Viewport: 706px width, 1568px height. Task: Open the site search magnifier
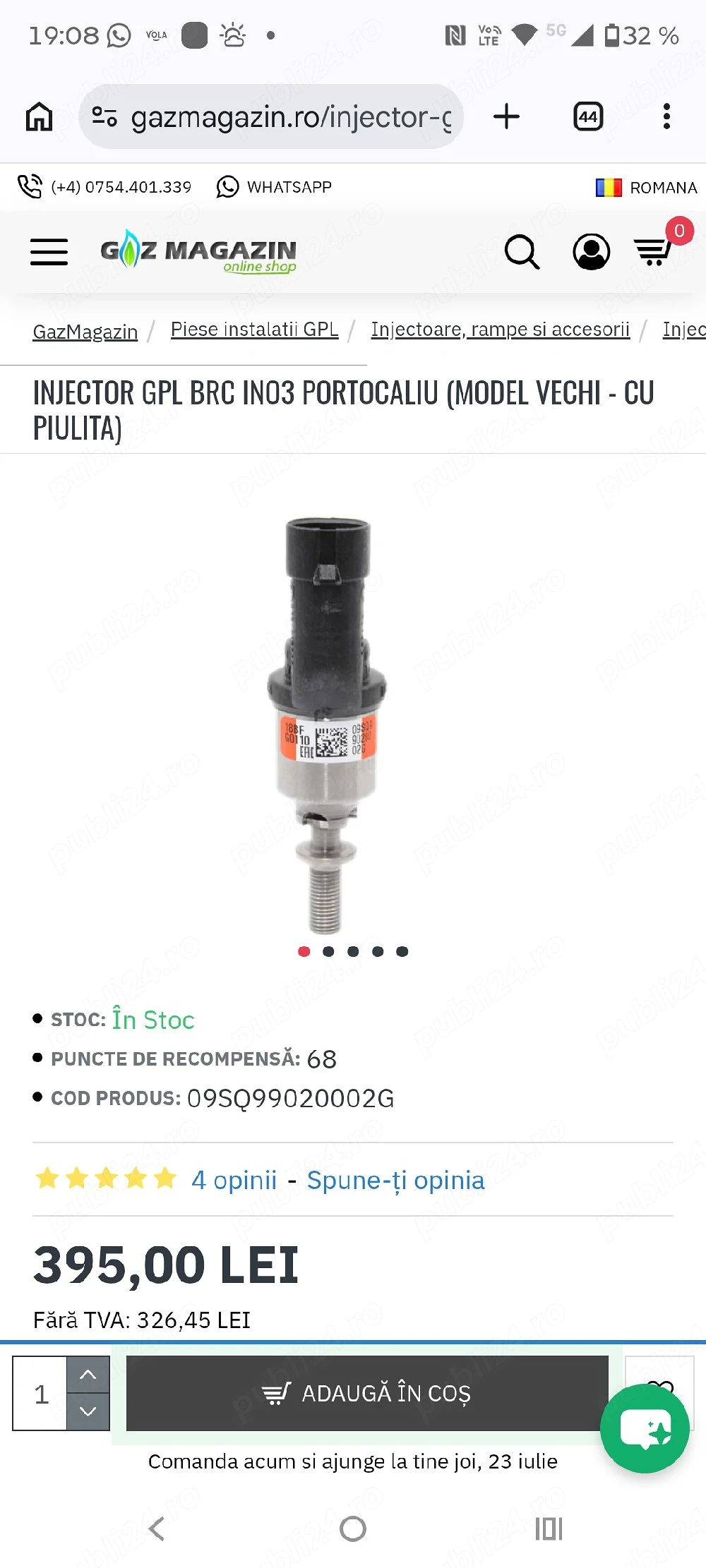pyautogui.click(x=522, y=252)
